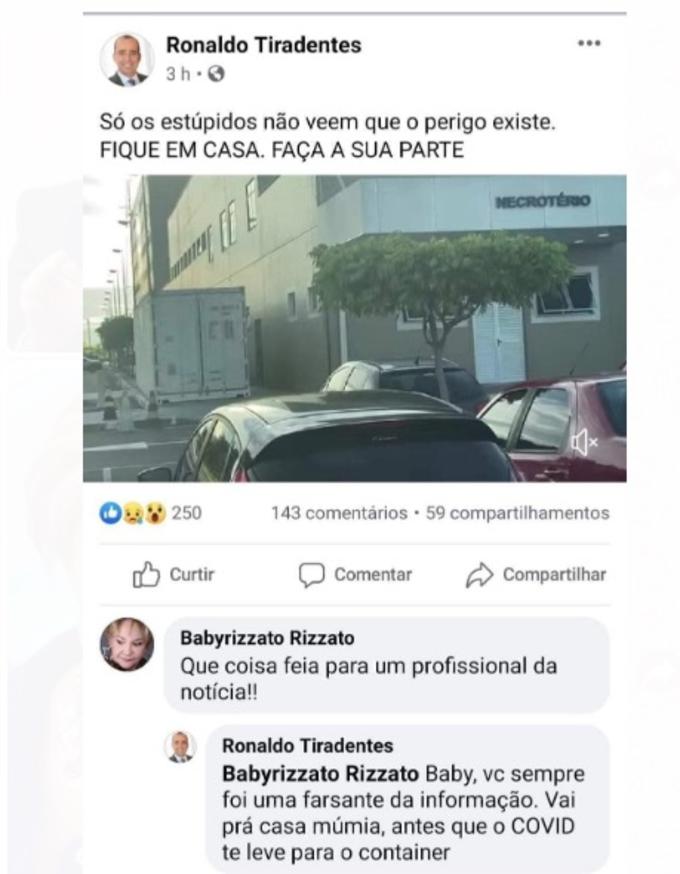View the 59 compartilhamentos list
Viewport: 680px width, 874px height.
click(517, 513)
